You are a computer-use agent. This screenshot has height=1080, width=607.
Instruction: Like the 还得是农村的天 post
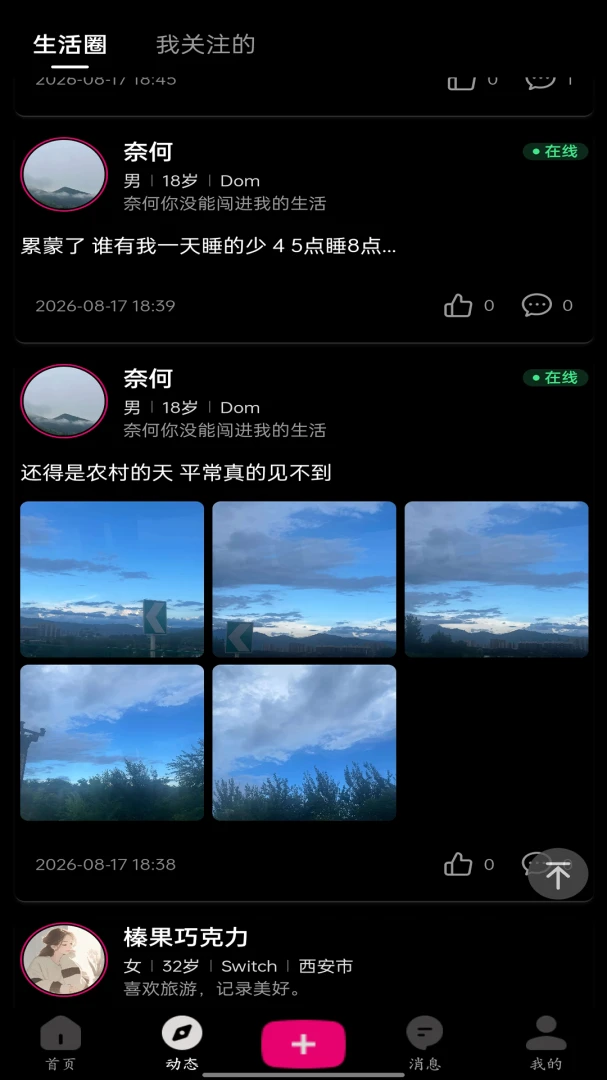(458, 864)
